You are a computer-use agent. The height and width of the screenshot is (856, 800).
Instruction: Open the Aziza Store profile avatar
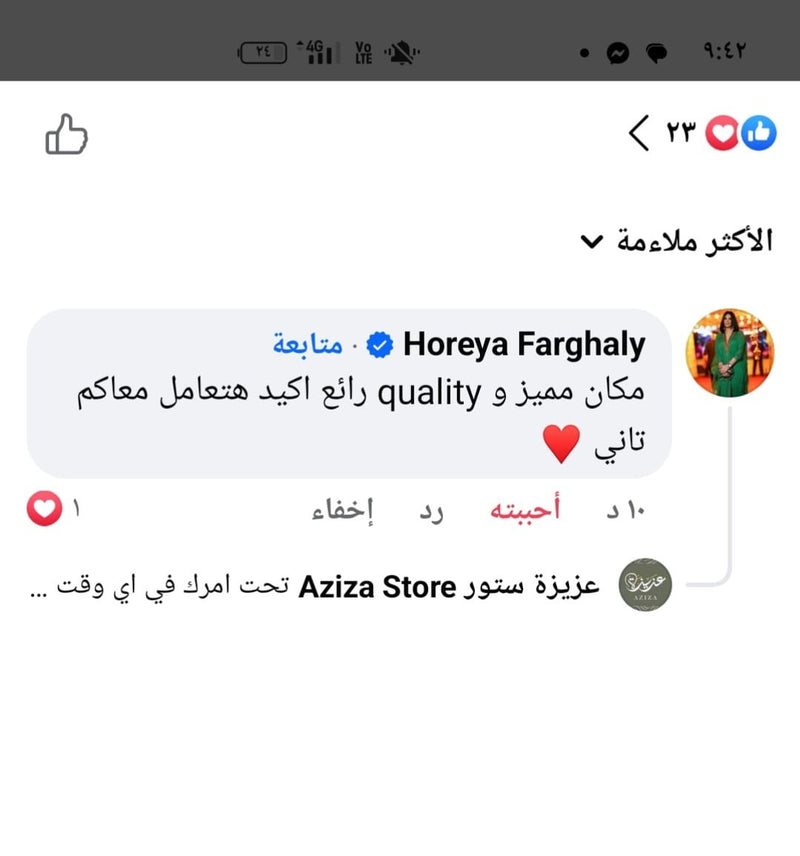(x=645, y=585)
